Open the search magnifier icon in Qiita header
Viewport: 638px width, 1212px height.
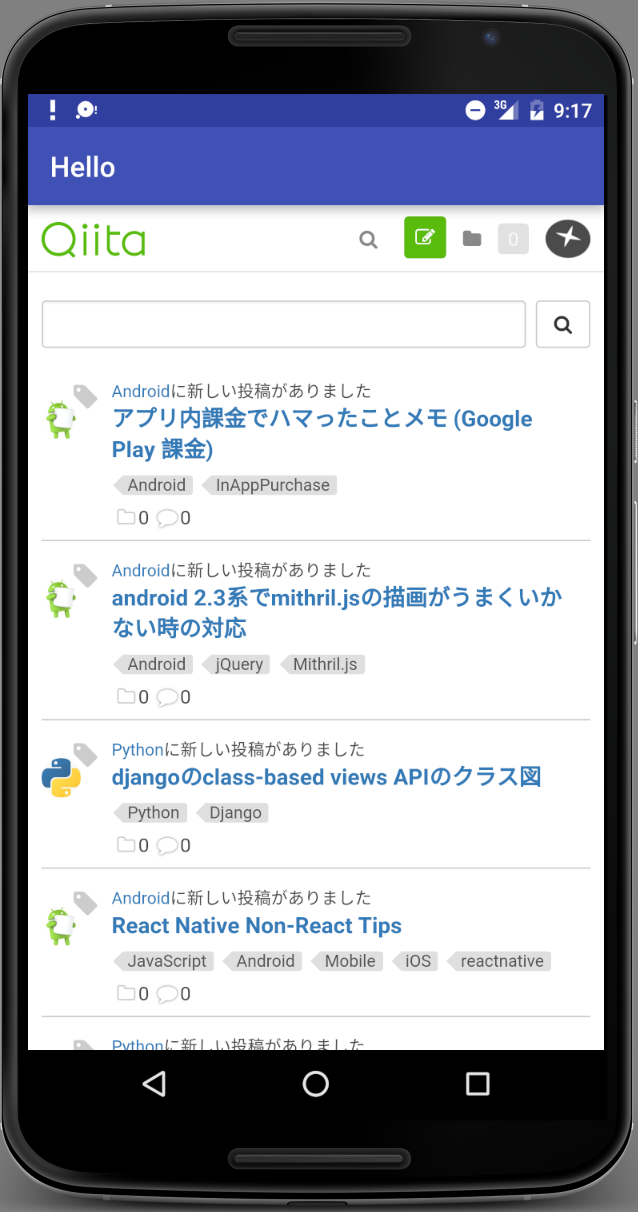click(x=368, y=240)
